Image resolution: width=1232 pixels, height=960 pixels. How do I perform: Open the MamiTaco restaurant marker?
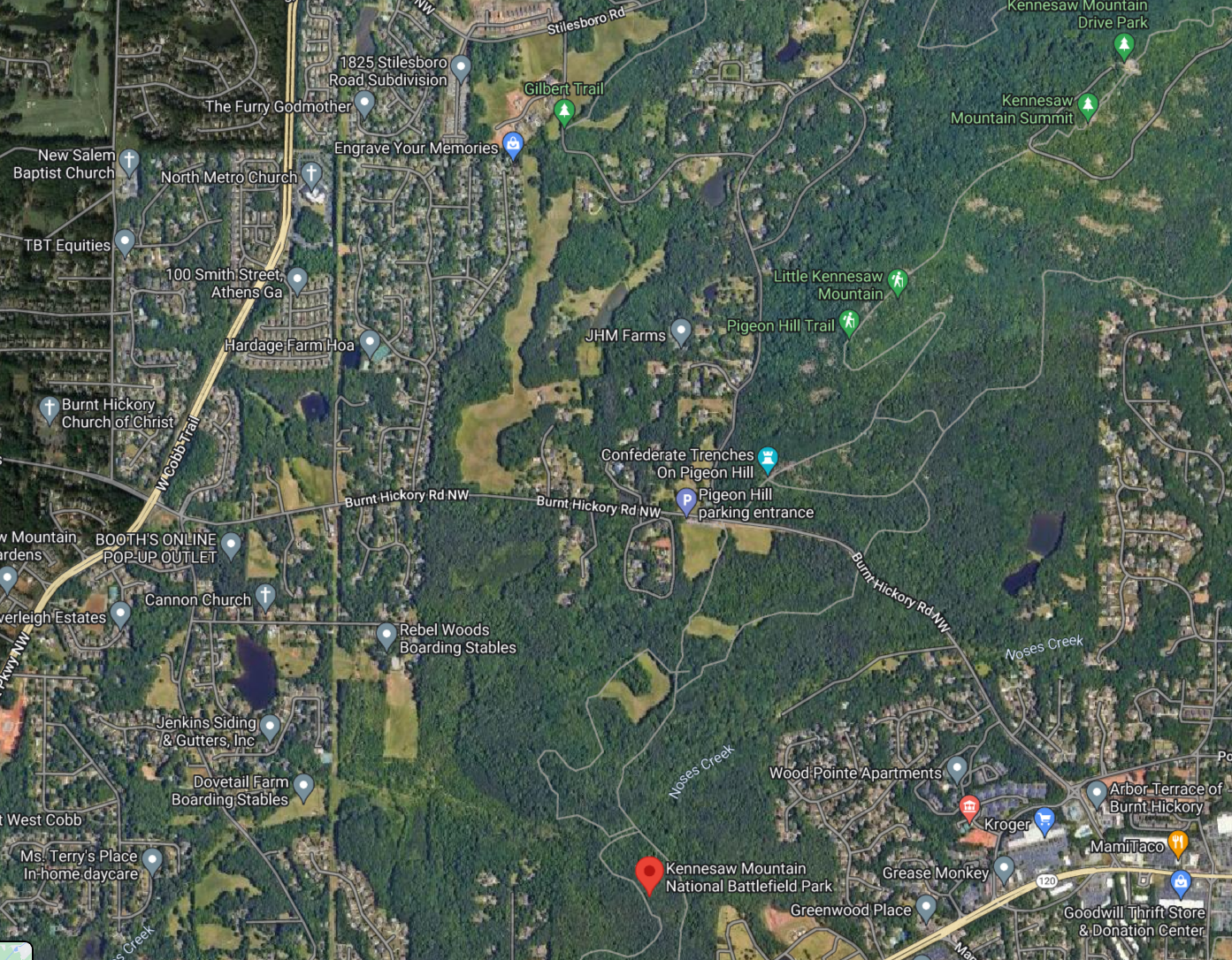coord(1177,843)
